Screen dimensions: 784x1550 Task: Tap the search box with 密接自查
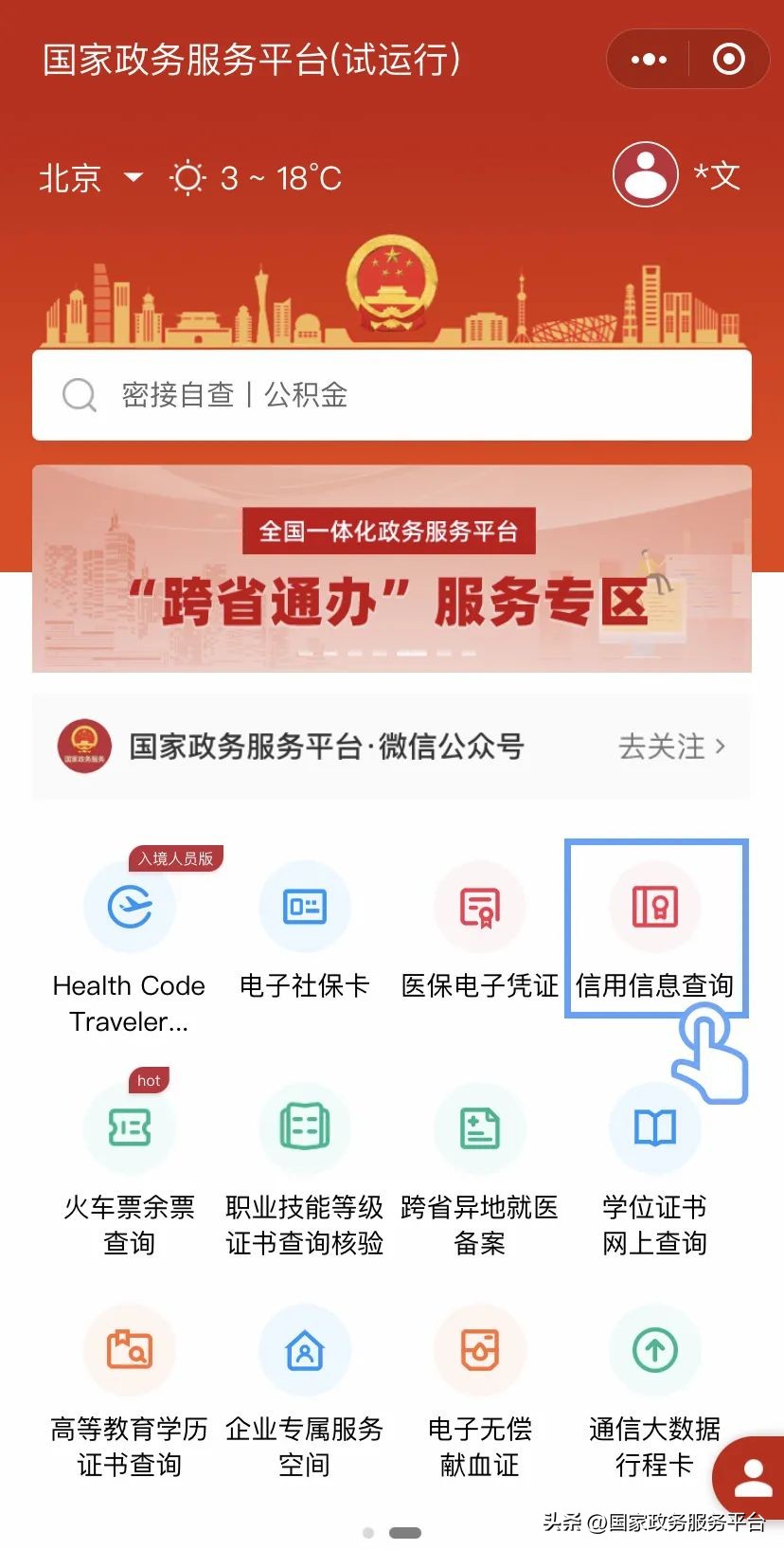[392, 395]
